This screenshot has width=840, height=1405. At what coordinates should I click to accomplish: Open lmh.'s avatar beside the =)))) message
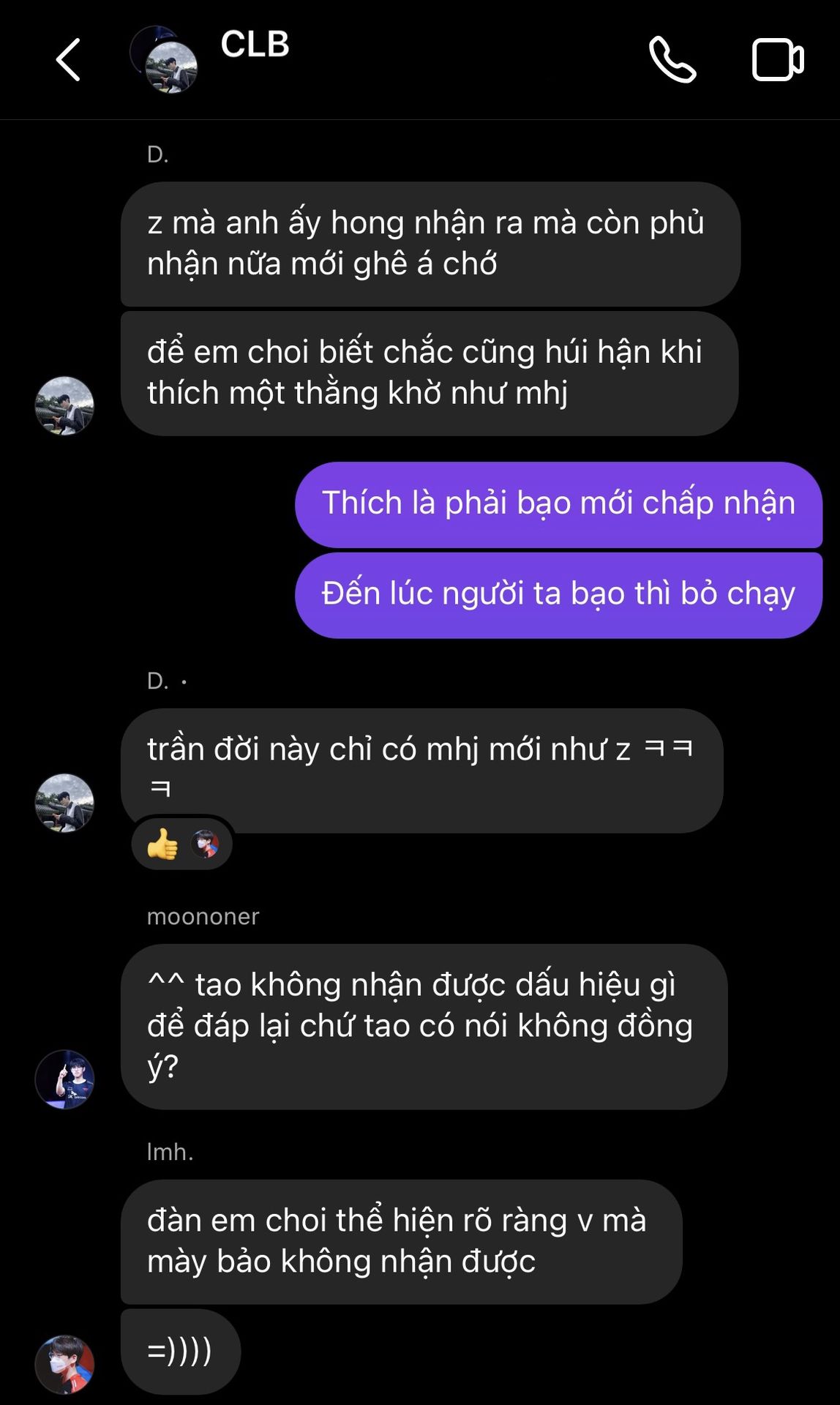pyautogui.click(x=64, y=1365)
